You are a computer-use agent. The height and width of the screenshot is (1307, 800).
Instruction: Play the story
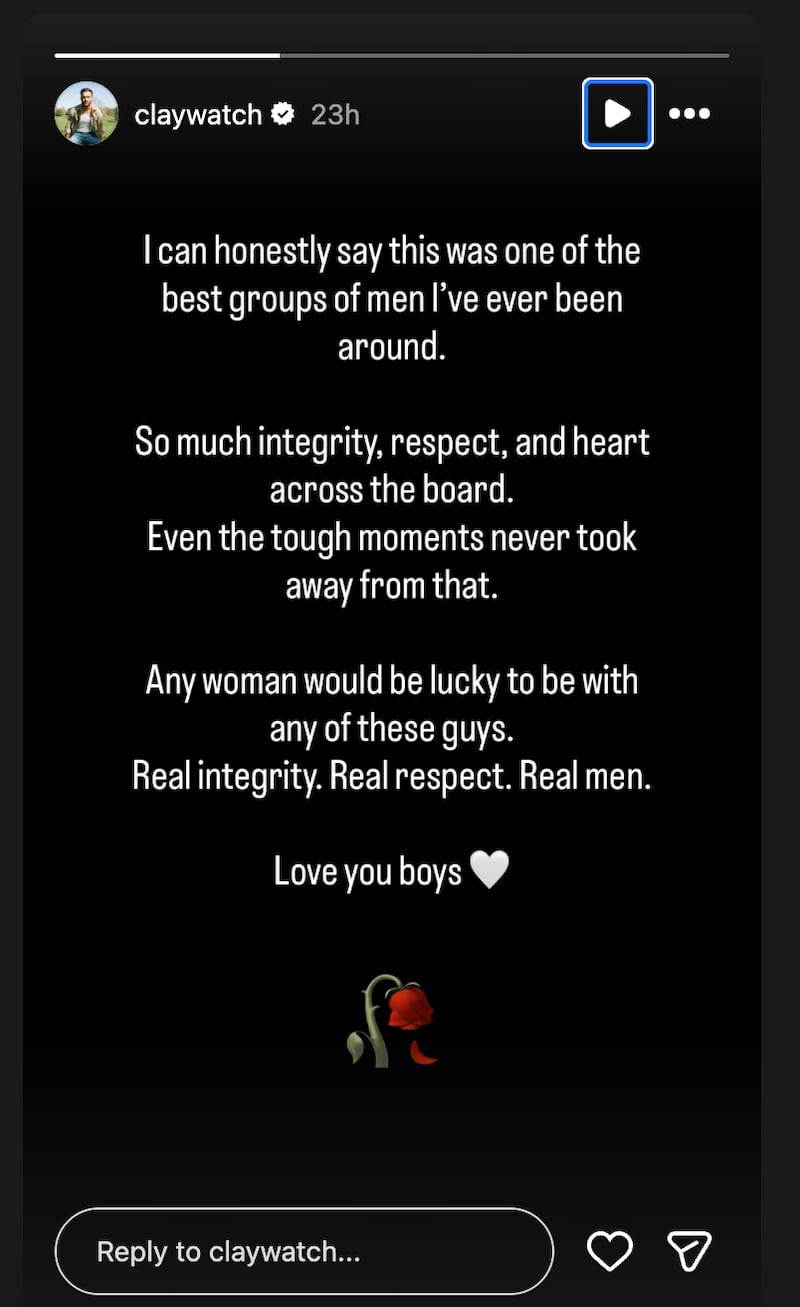618,114
